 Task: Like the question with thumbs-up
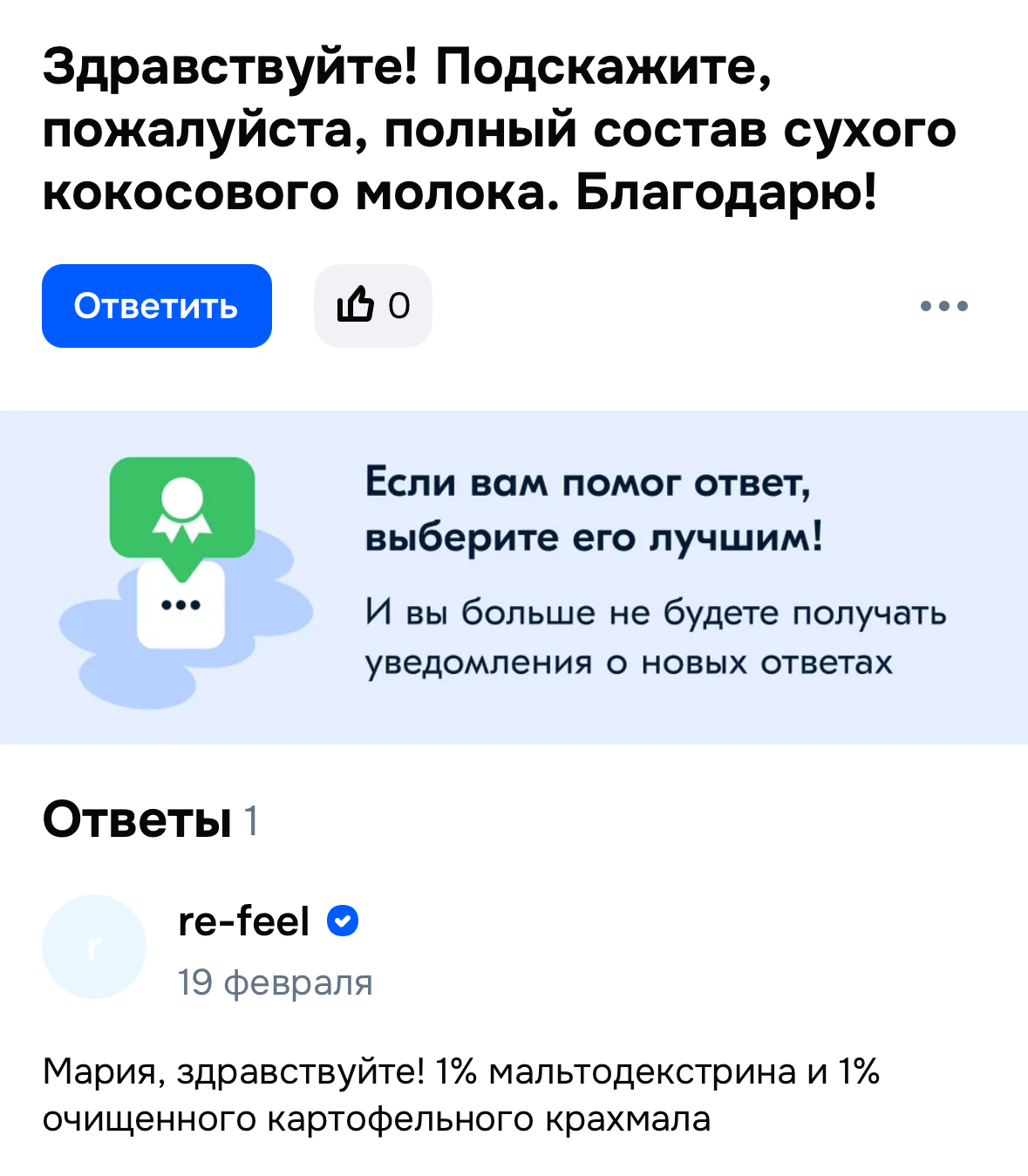pyautogui.click(x=372, y=306)
